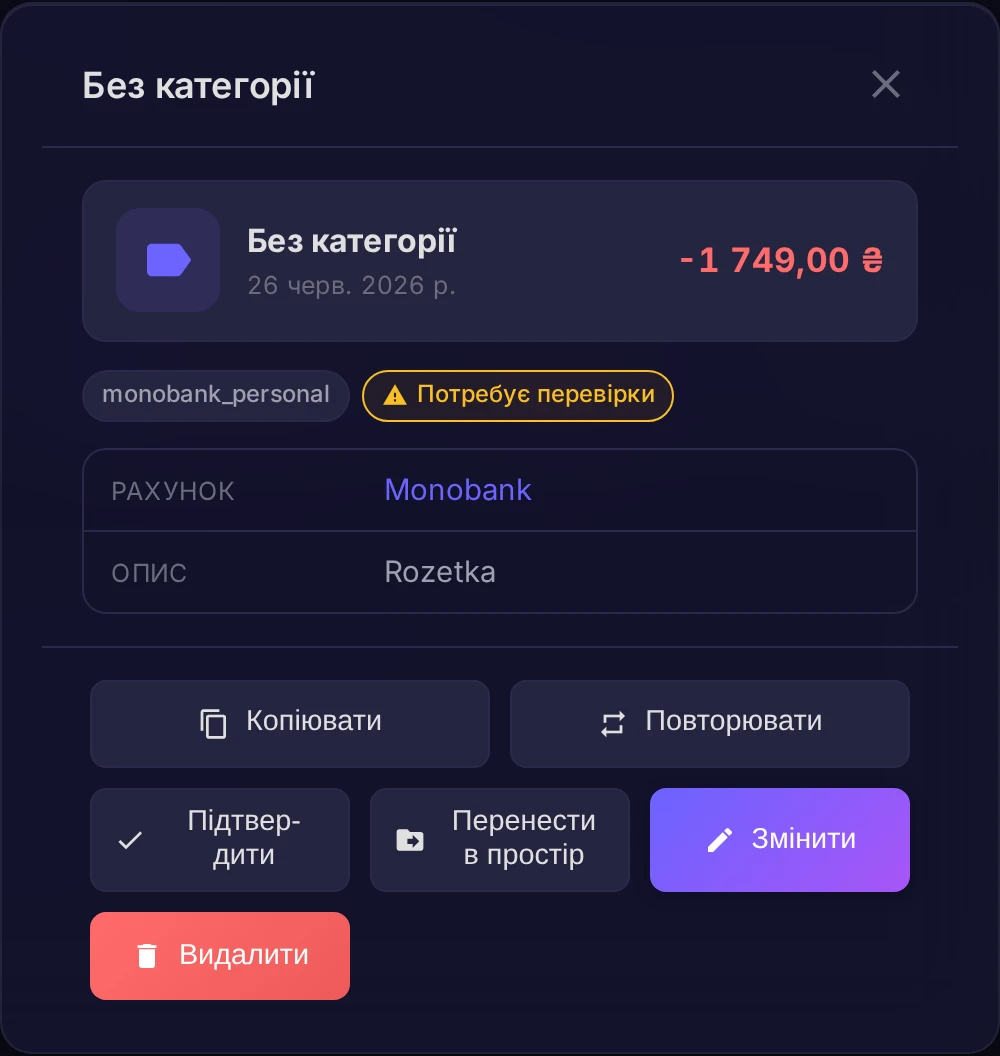Delete transaction with Видалити
1000x1056 pixels.
click(x=220, y=956)
